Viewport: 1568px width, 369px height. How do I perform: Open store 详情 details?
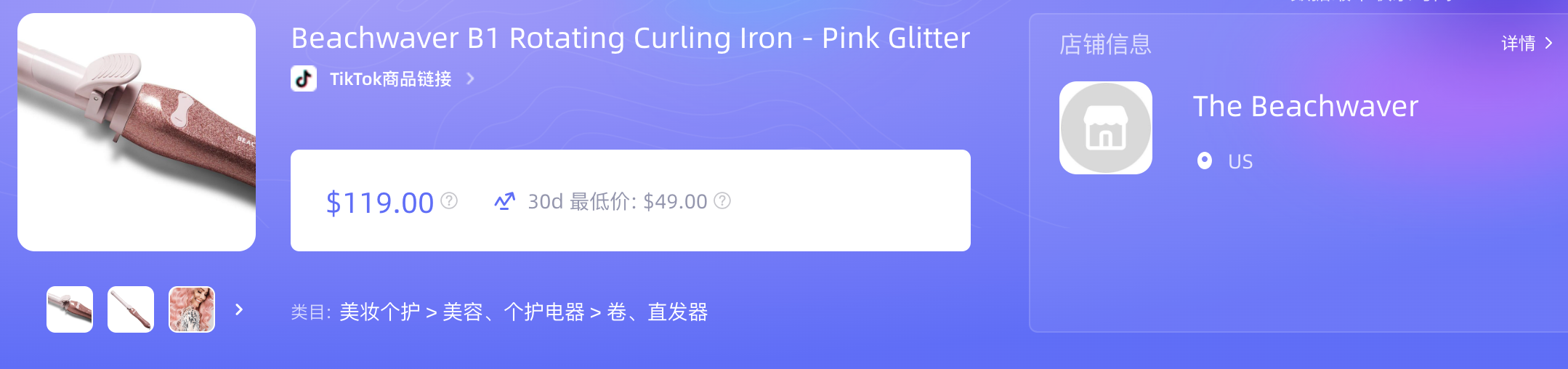[1526, 44]
